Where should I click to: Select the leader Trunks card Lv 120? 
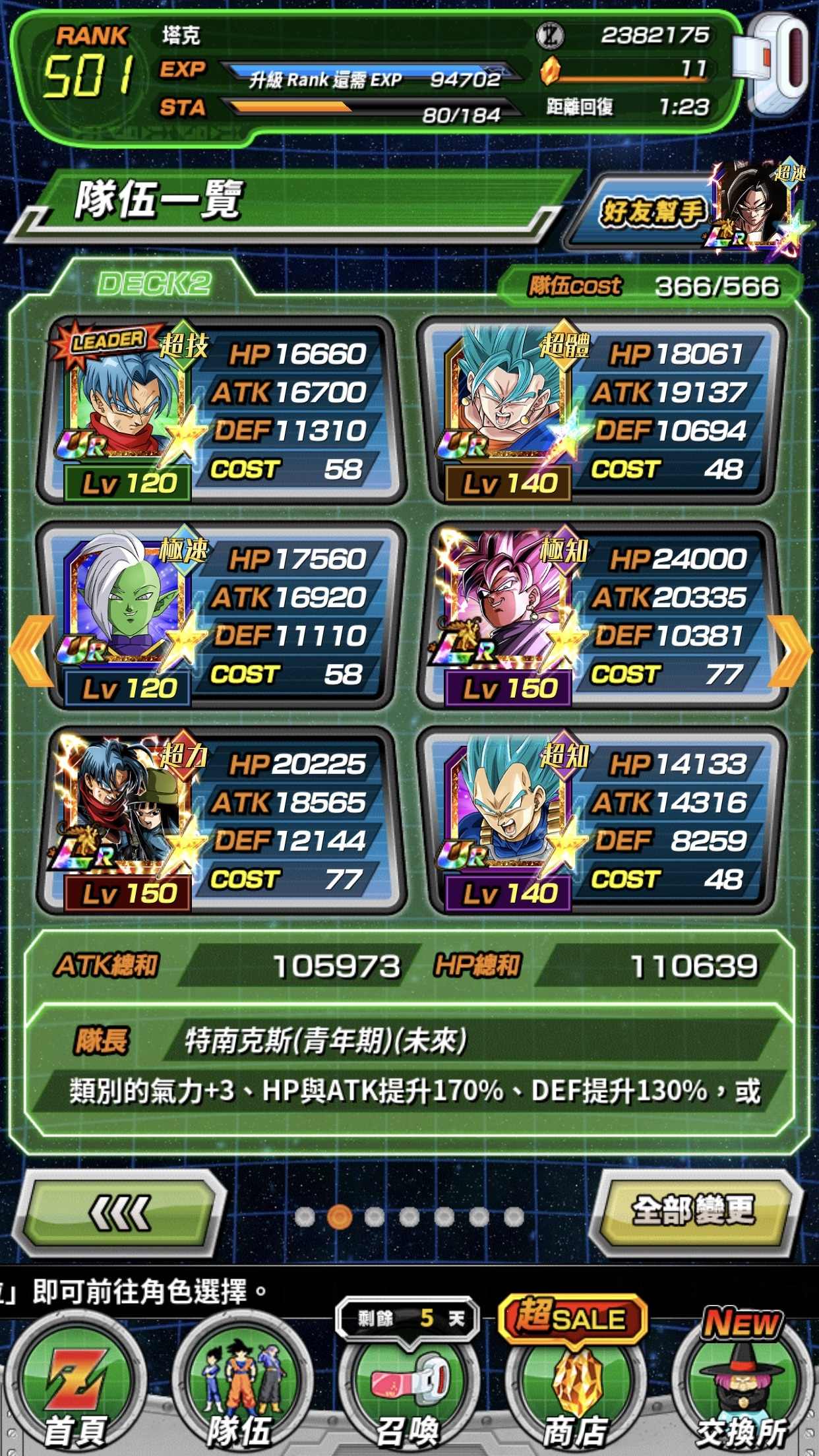pos(220,409)
